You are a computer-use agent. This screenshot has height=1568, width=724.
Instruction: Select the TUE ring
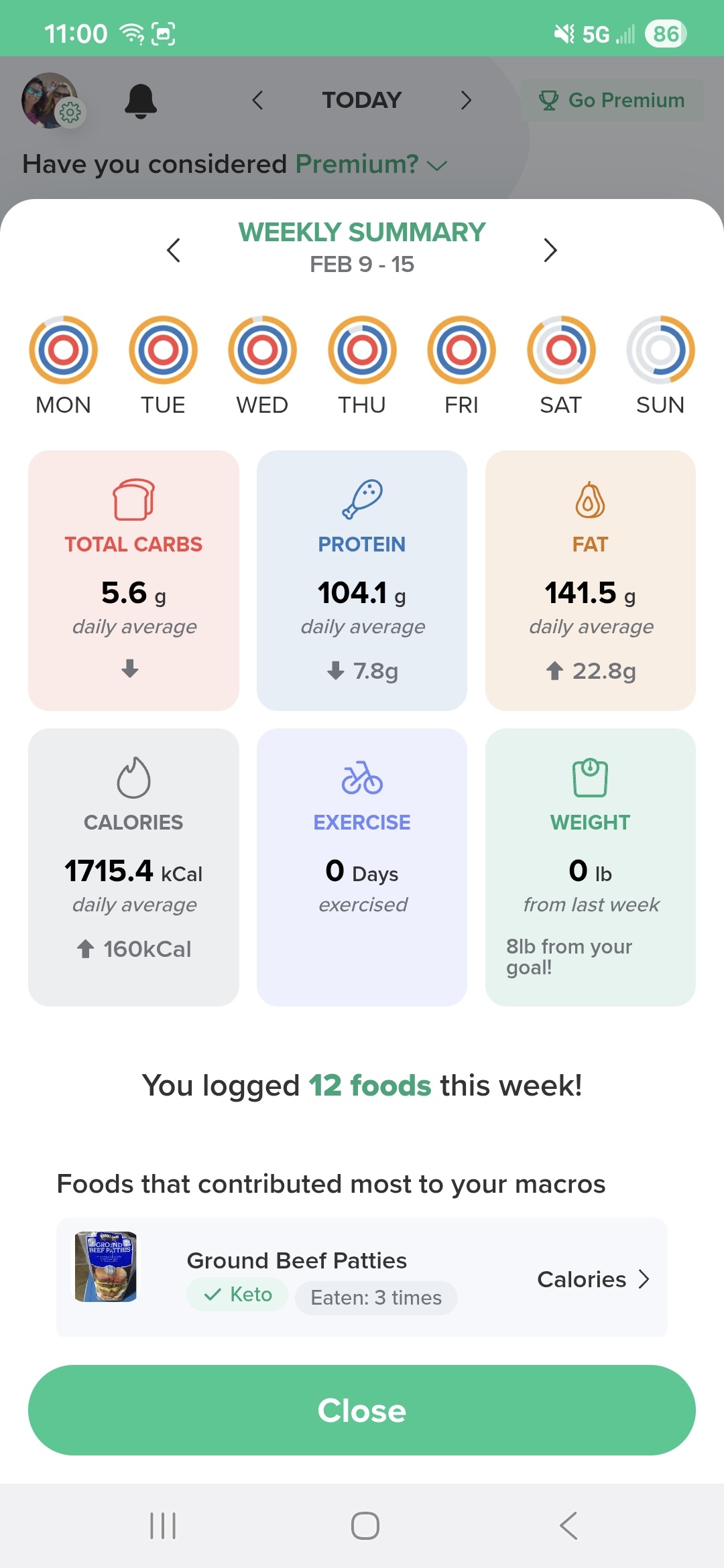click(163, 350)
